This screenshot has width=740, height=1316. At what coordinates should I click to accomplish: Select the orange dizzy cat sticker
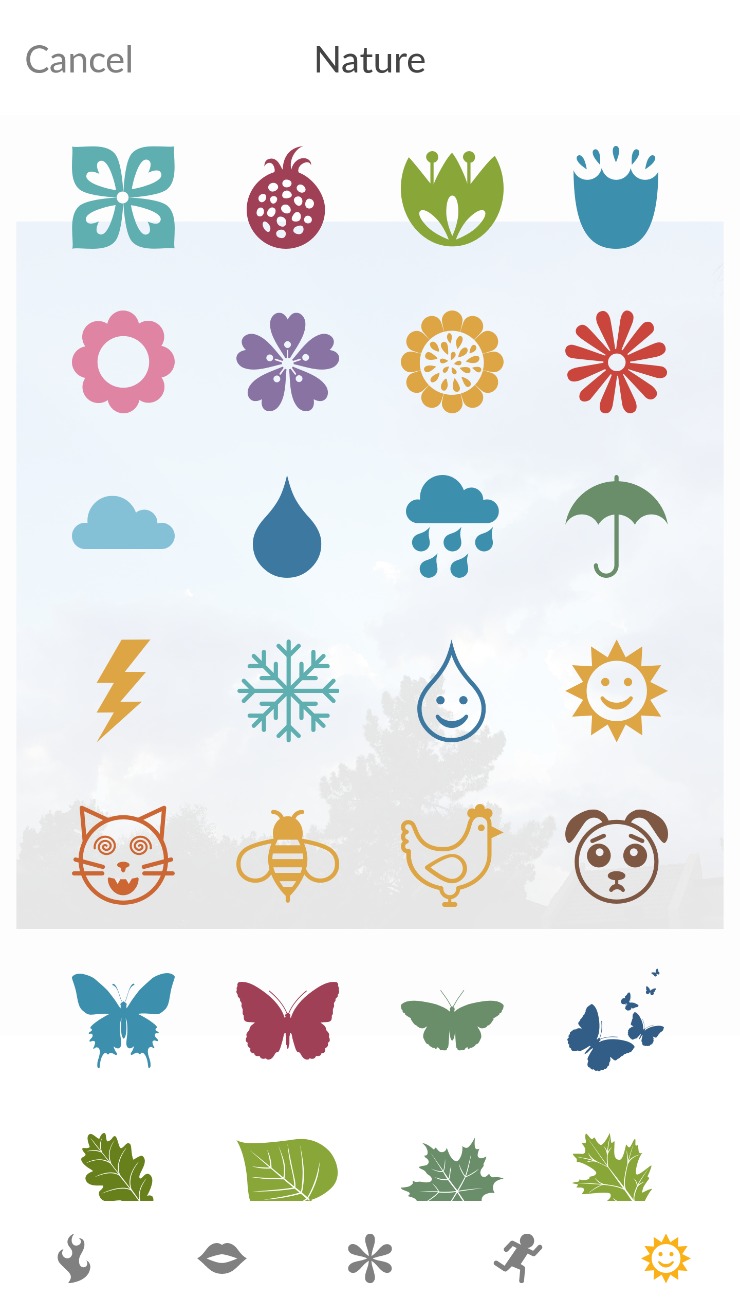123,854
